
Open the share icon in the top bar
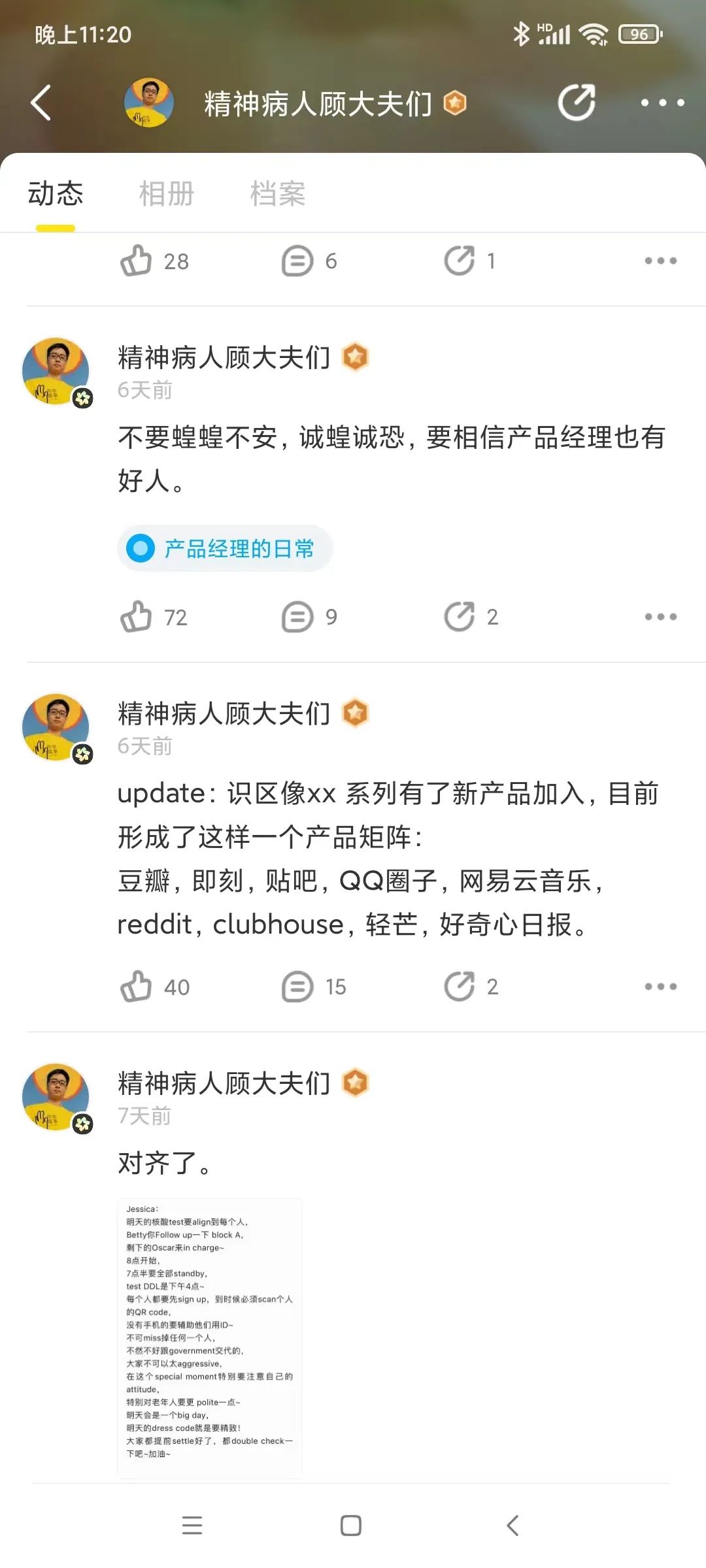point(576,103)
